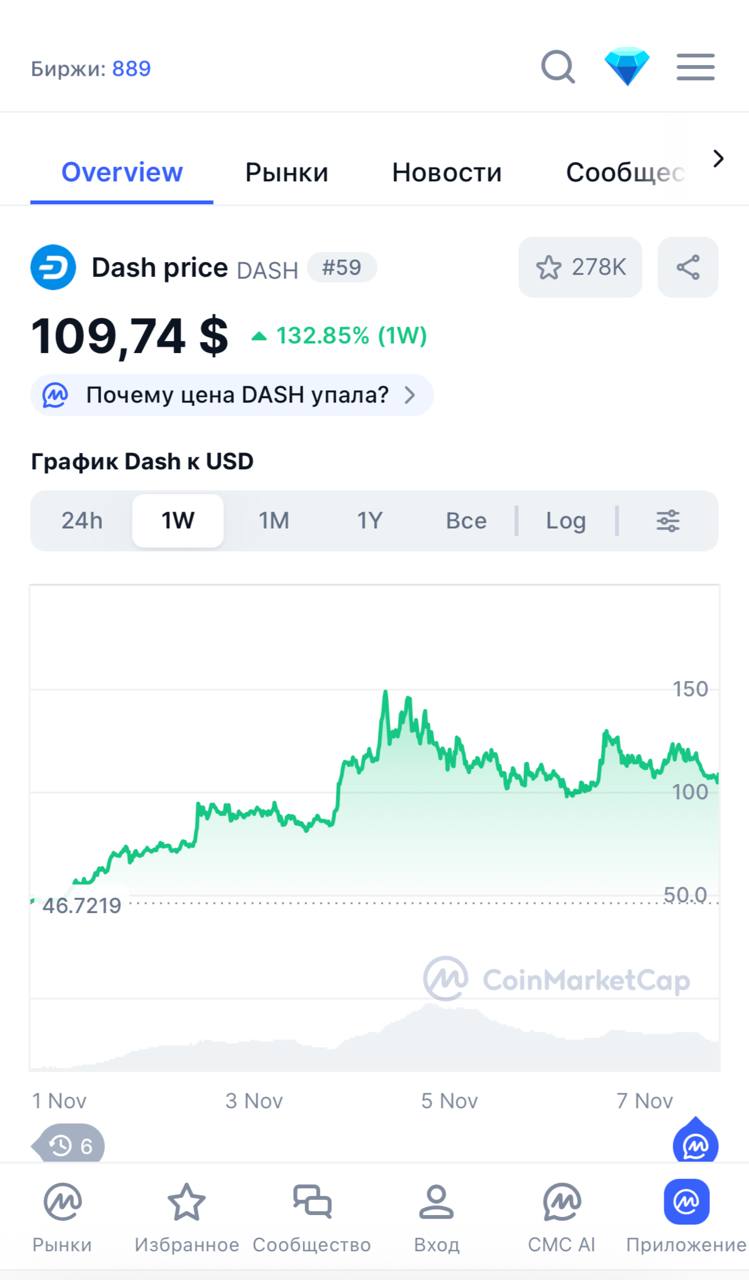The height and width of the screenshot is (1280, 749).
Task: Show more tabs with the right arrow
Action: click(718, 159)
